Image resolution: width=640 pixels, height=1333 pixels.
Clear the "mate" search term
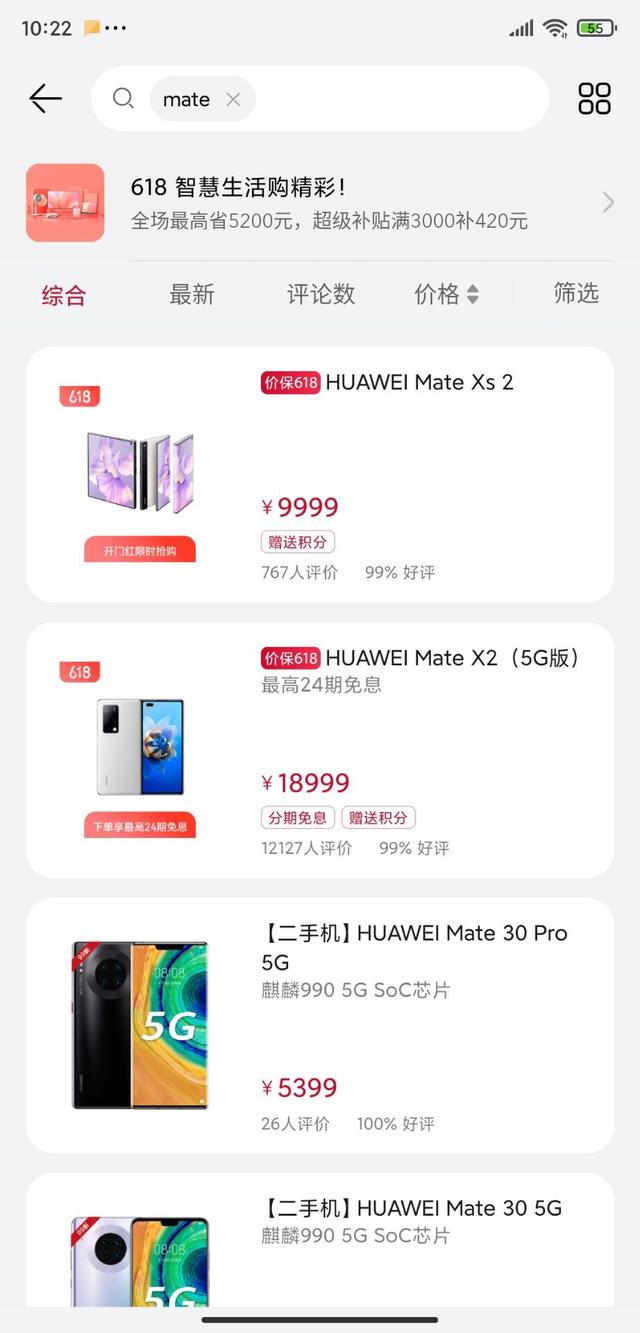click(233, 99)
